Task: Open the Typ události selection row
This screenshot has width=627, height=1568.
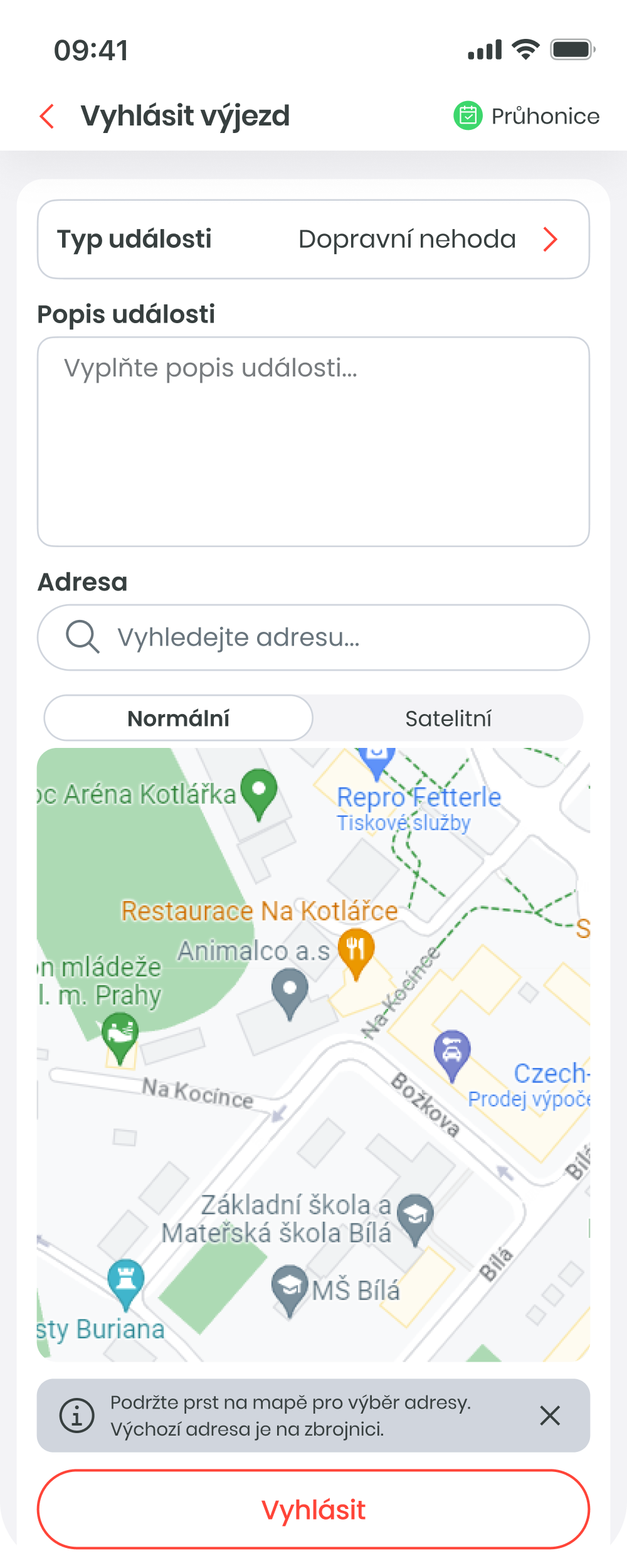Action: (313, 239)
